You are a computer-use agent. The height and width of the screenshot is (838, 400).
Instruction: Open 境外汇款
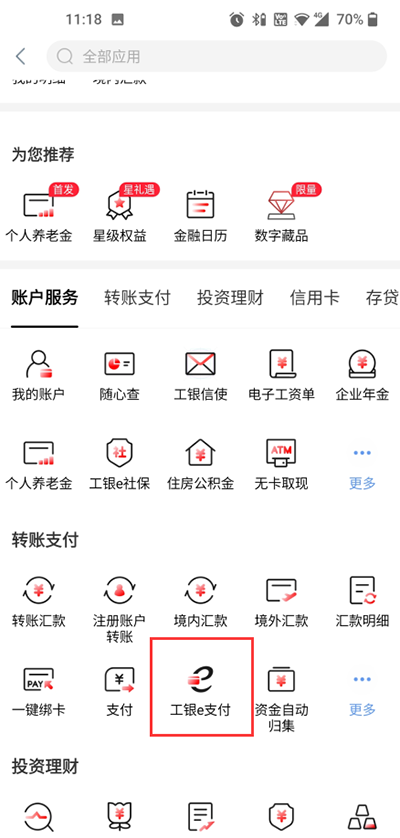281,602
